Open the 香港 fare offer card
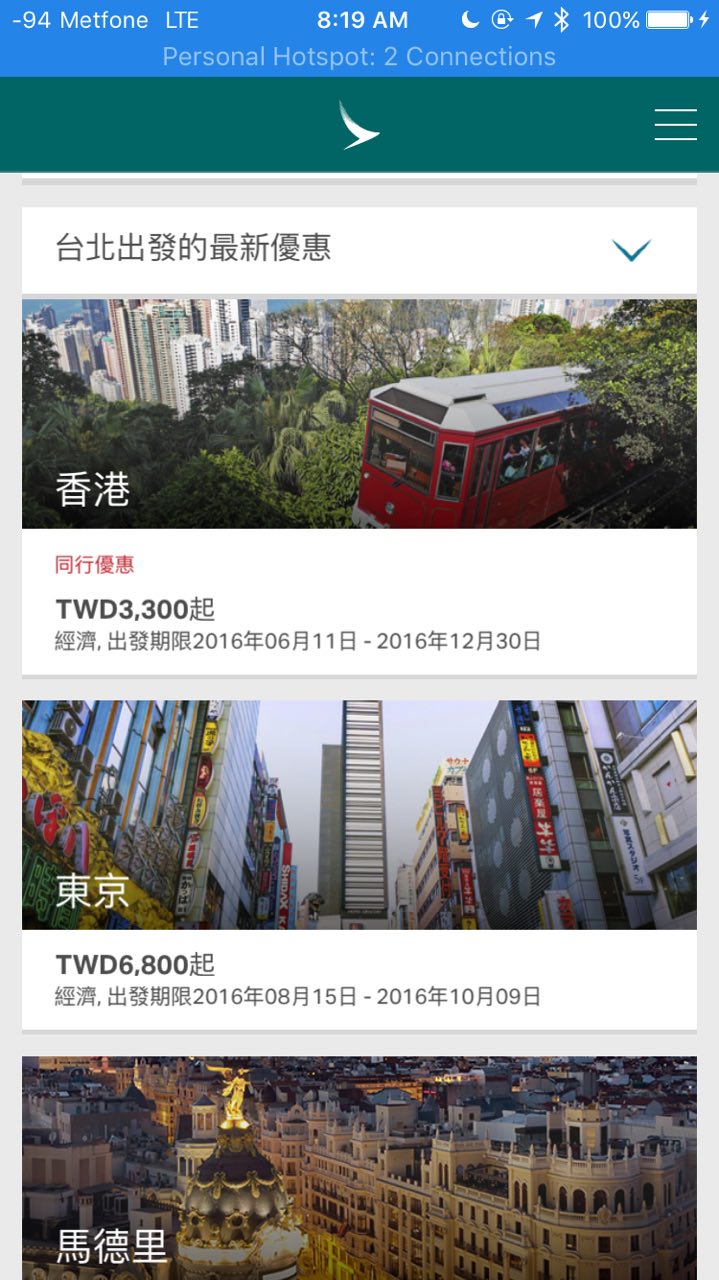 pos(359,485)
